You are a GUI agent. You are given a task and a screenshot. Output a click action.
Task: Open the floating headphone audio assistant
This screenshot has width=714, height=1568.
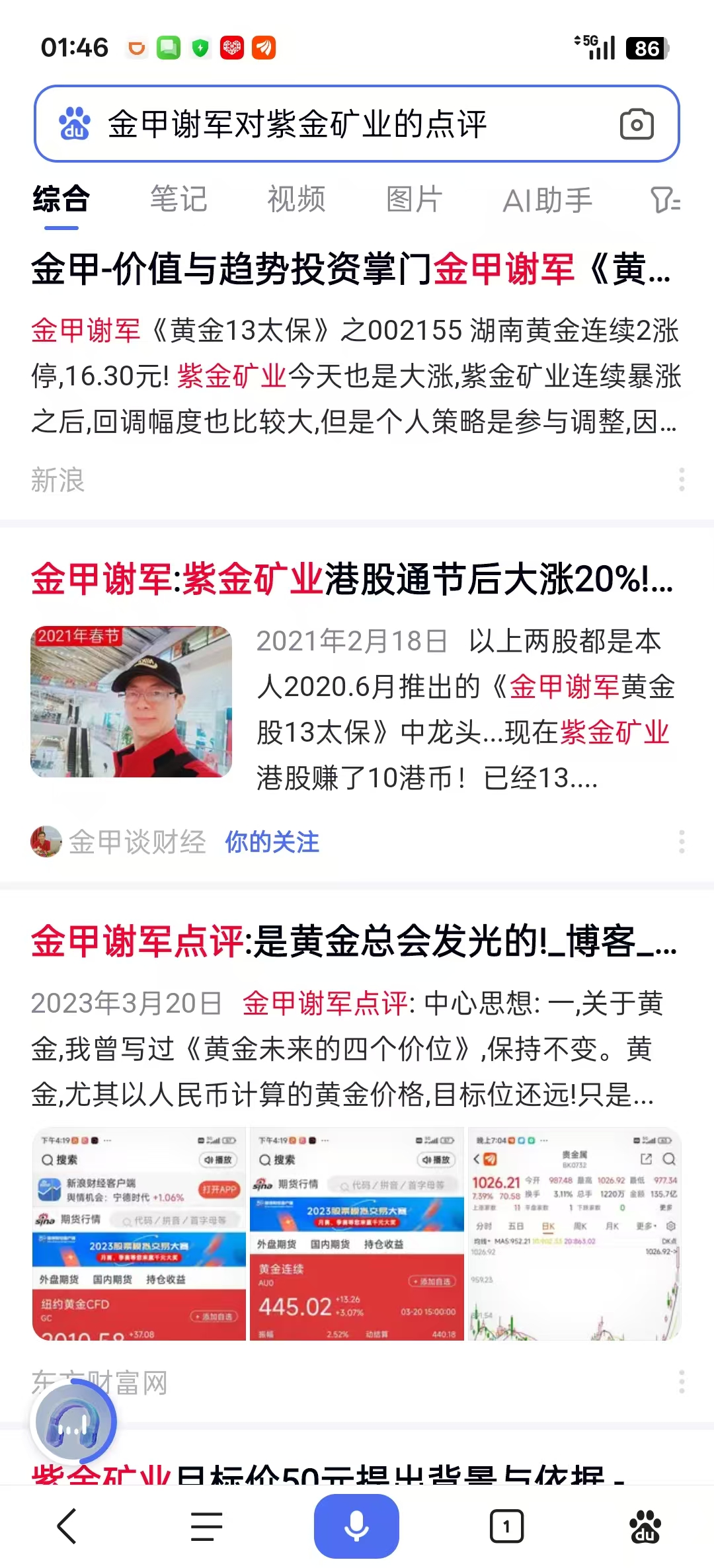[x=73, y=1421]
